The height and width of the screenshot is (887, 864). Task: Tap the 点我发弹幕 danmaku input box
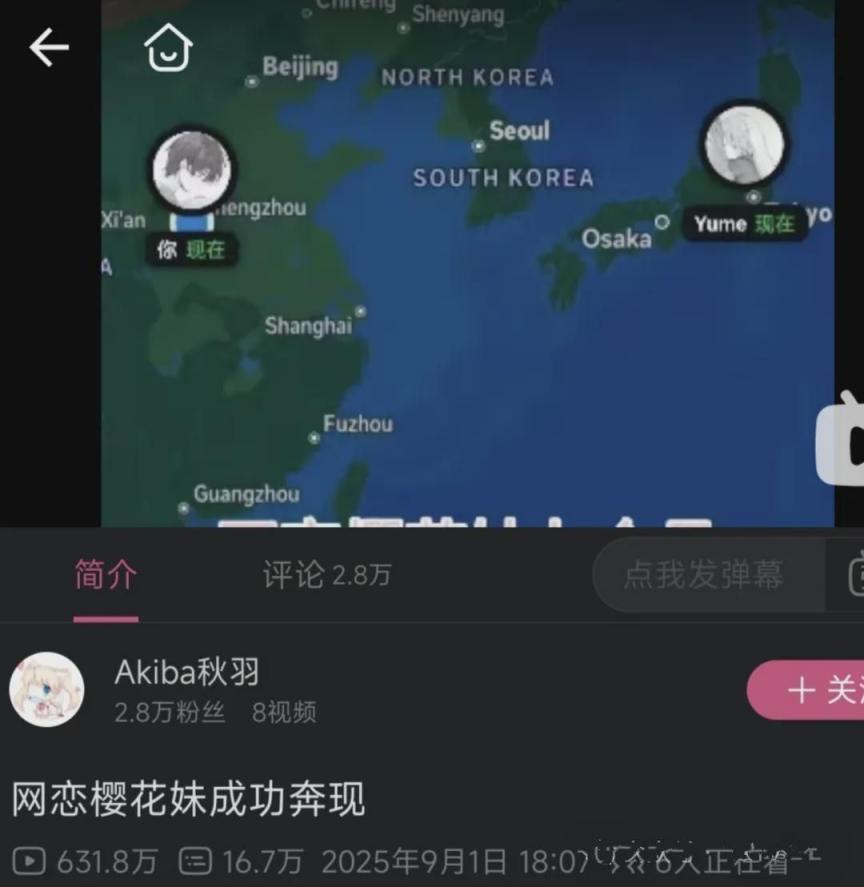[x=703, y=575]
